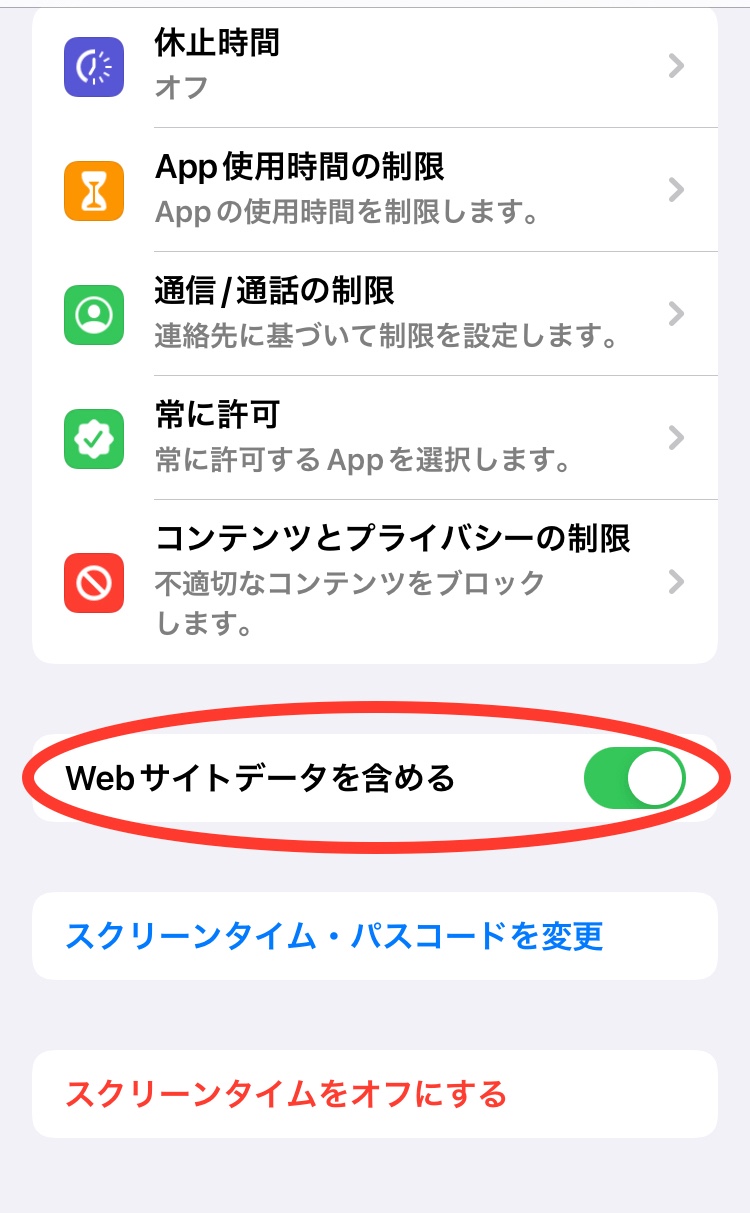The height and width of the screenshot is (1213, 750).
Task: Expand content restrictions via its chevron
Action: coord(676,582)
